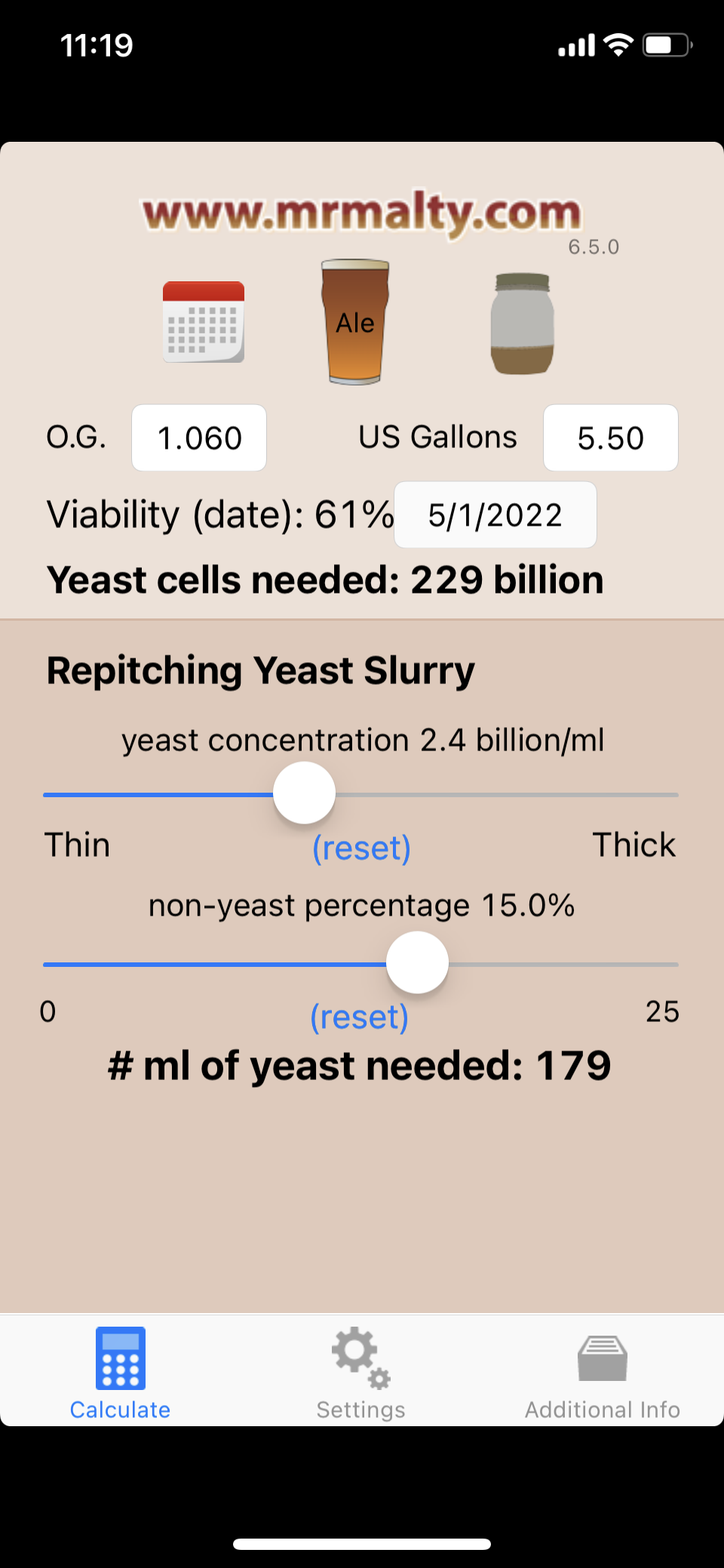
Task: Tap the Ale beer glass icon
Action: click(x=355, y=322)
